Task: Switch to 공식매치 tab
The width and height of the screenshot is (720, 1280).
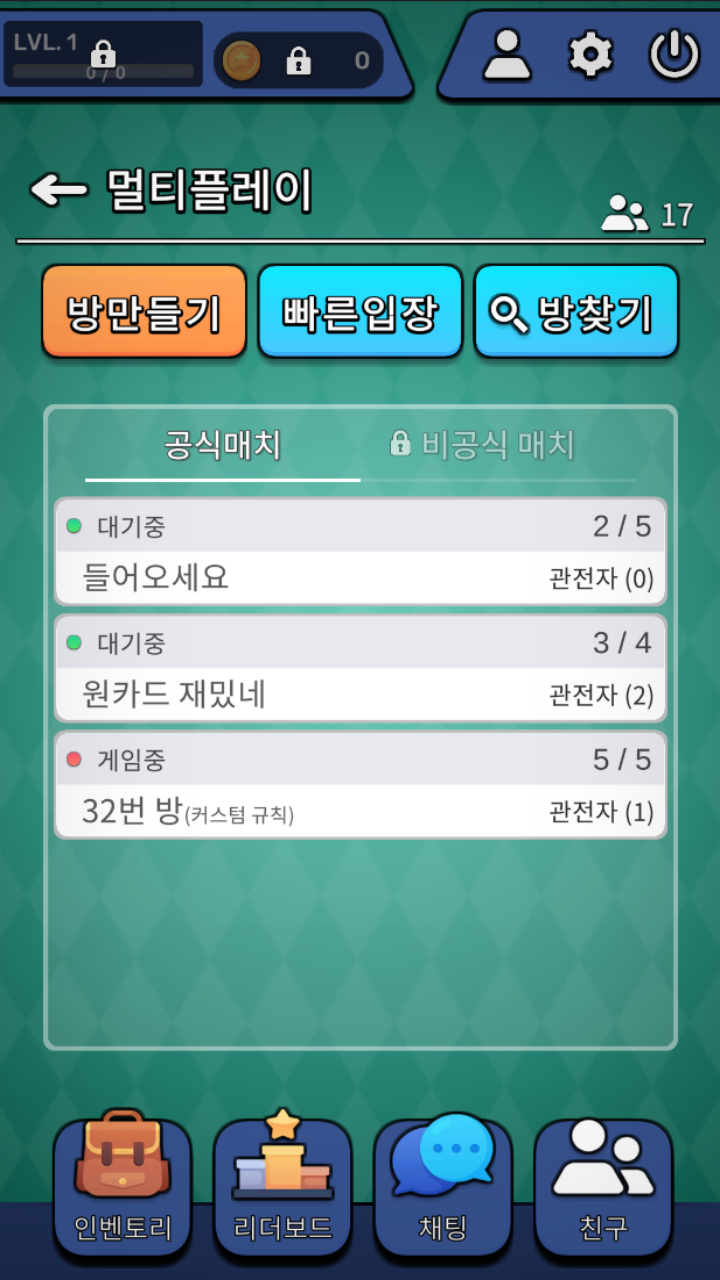Action: click(x=222, y=446)
